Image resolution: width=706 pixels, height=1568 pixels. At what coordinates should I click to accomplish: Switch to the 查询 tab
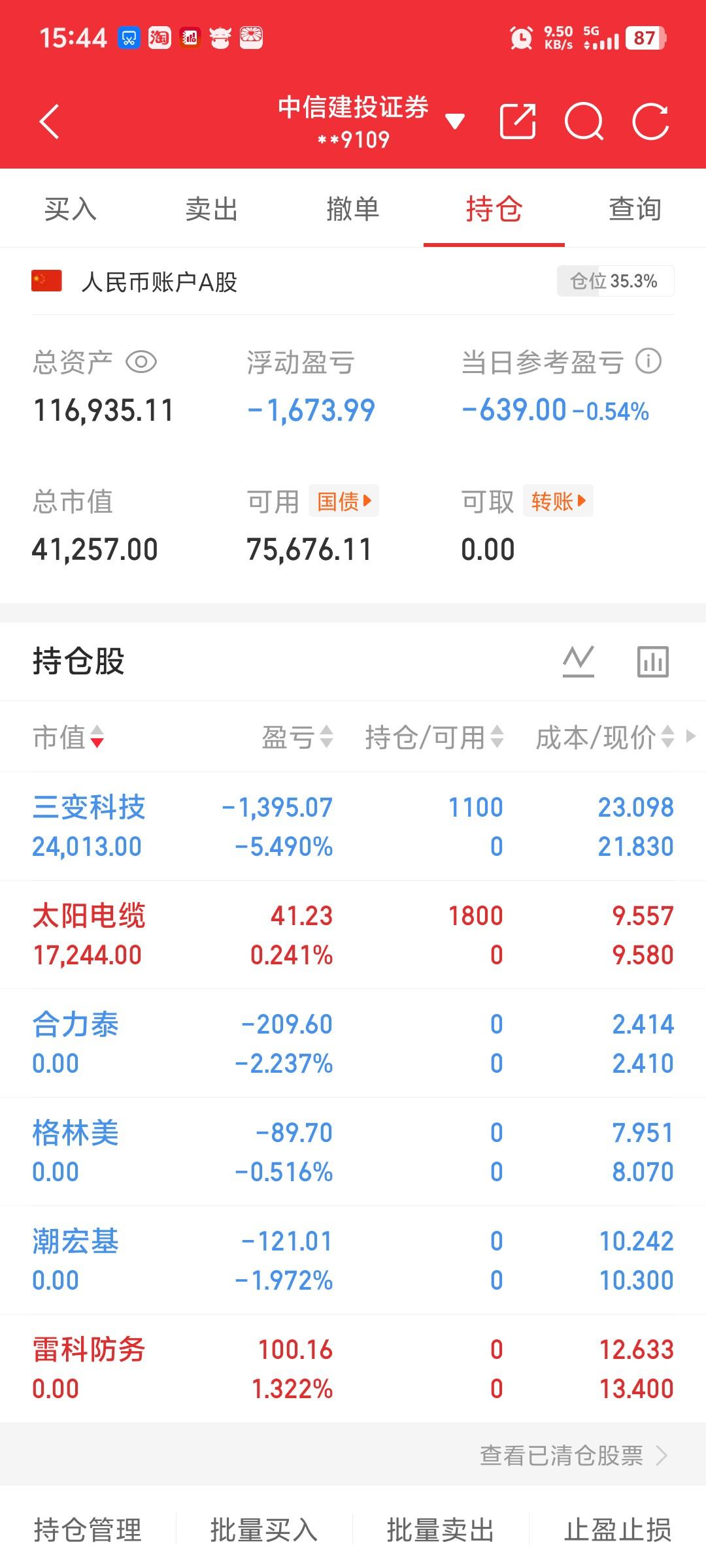click(x=635, y=209)
